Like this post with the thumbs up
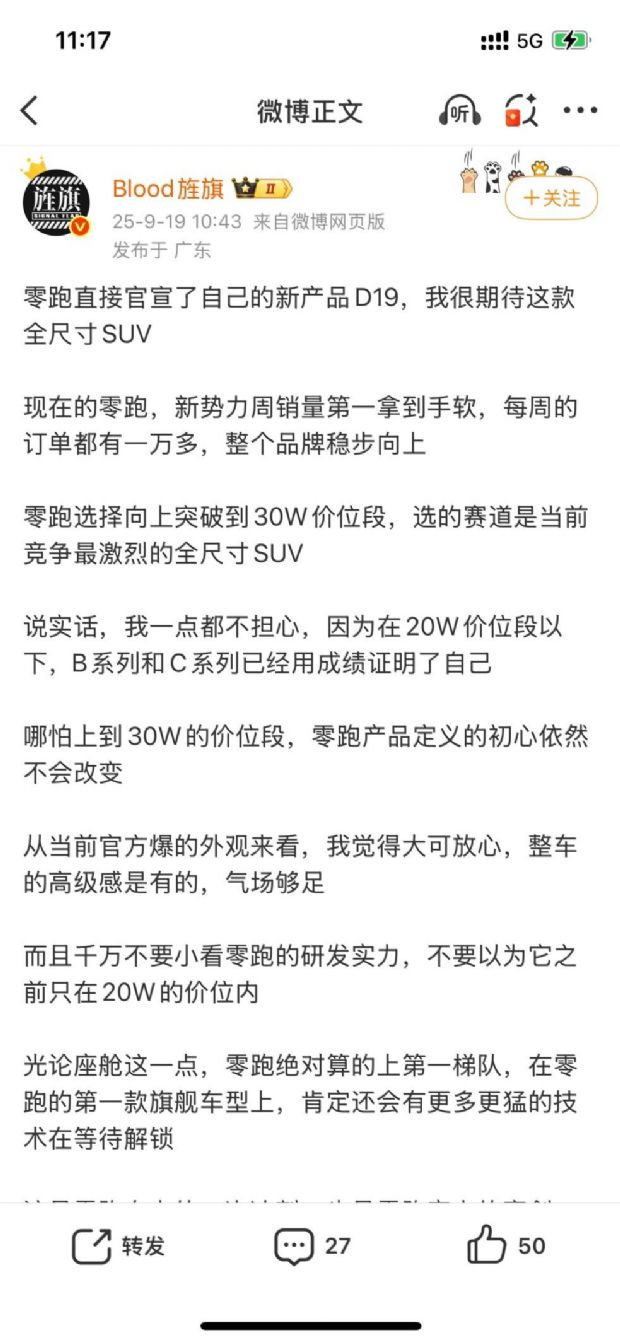Screen dimensions: 620x1342 (x=506, y=1246)
